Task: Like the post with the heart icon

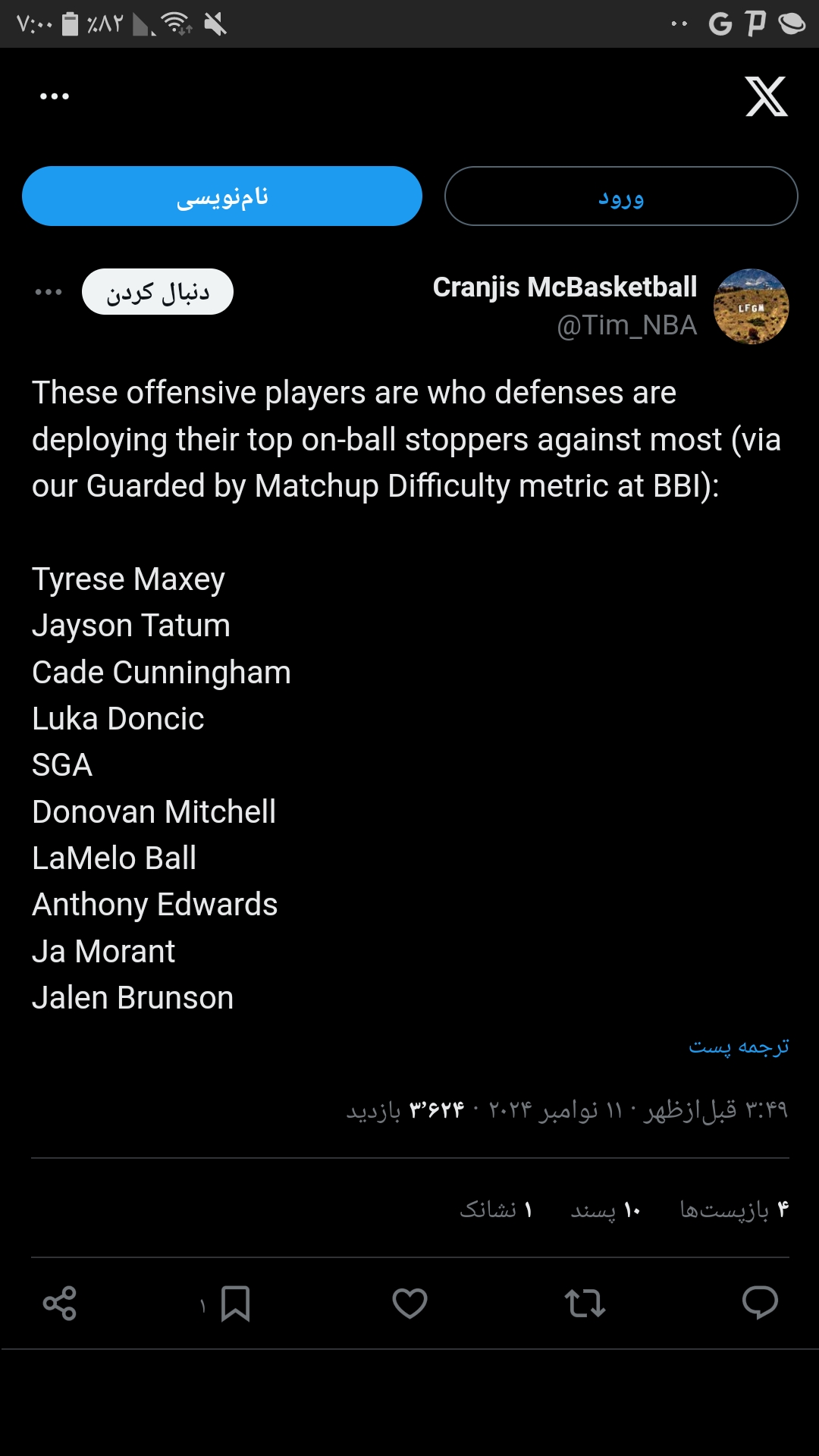Action: click(409, 1304)
